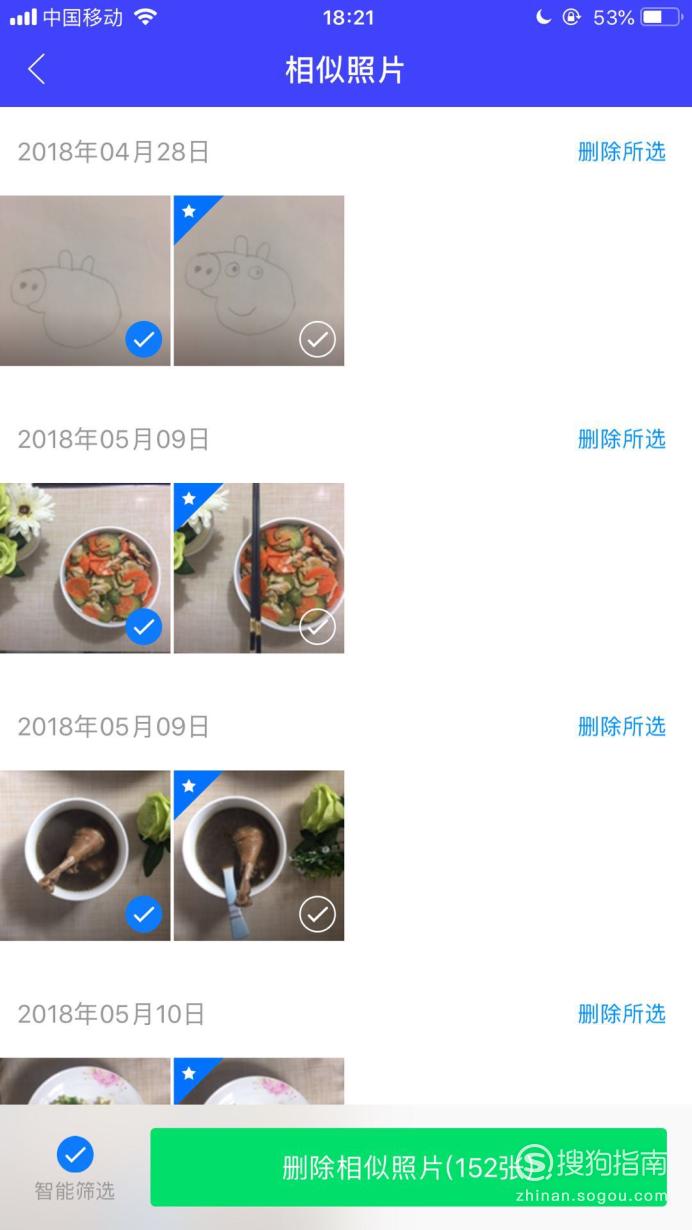Select the starred vegetable bowl with chopsticks

coord(317,627)
